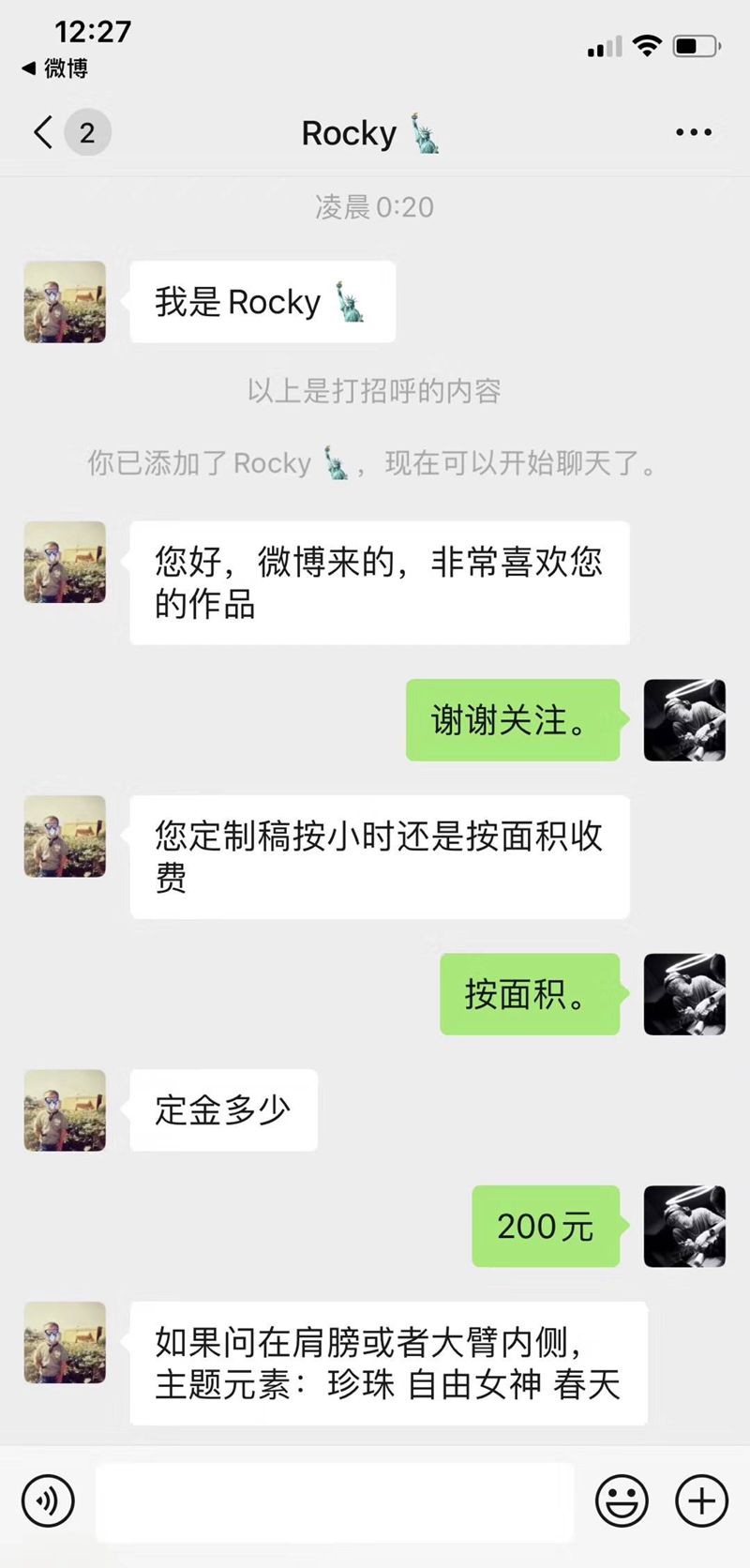The image size is (750, 1568).
Task: Tap the message text field
Action: [335, 1501]
